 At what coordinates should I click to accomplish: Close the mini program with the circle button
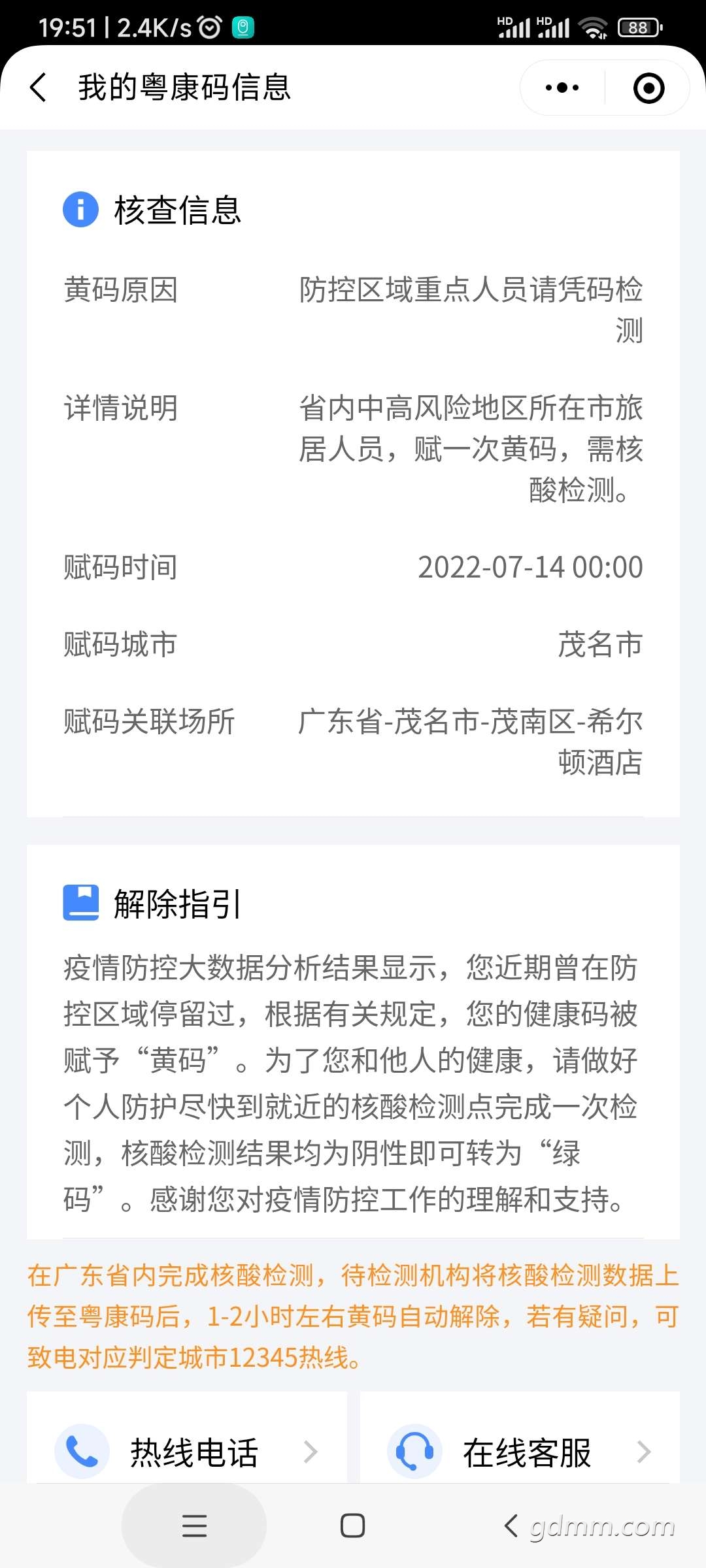pyautogui.click(x=648, y=88)
